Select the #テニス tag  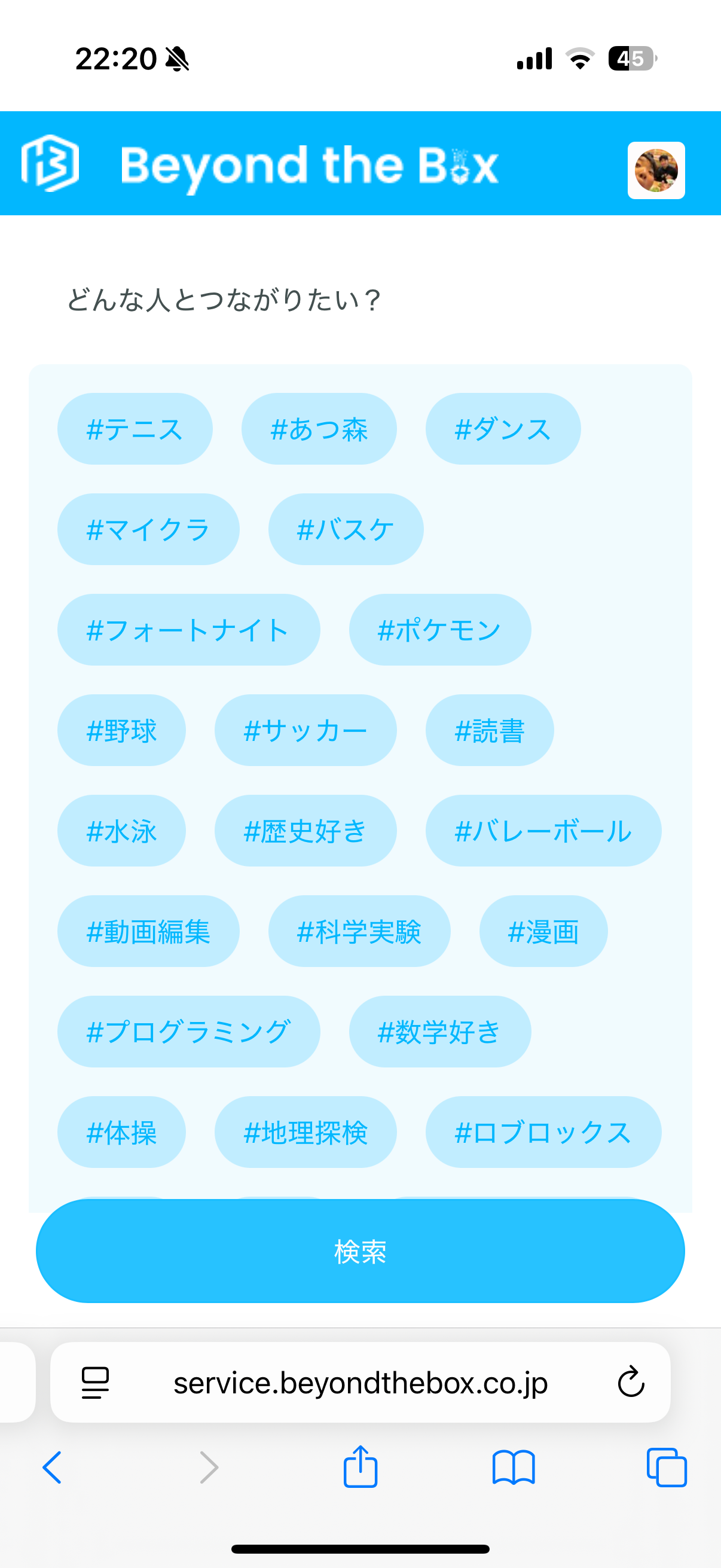pyautogui.click(x=135, y=429)
